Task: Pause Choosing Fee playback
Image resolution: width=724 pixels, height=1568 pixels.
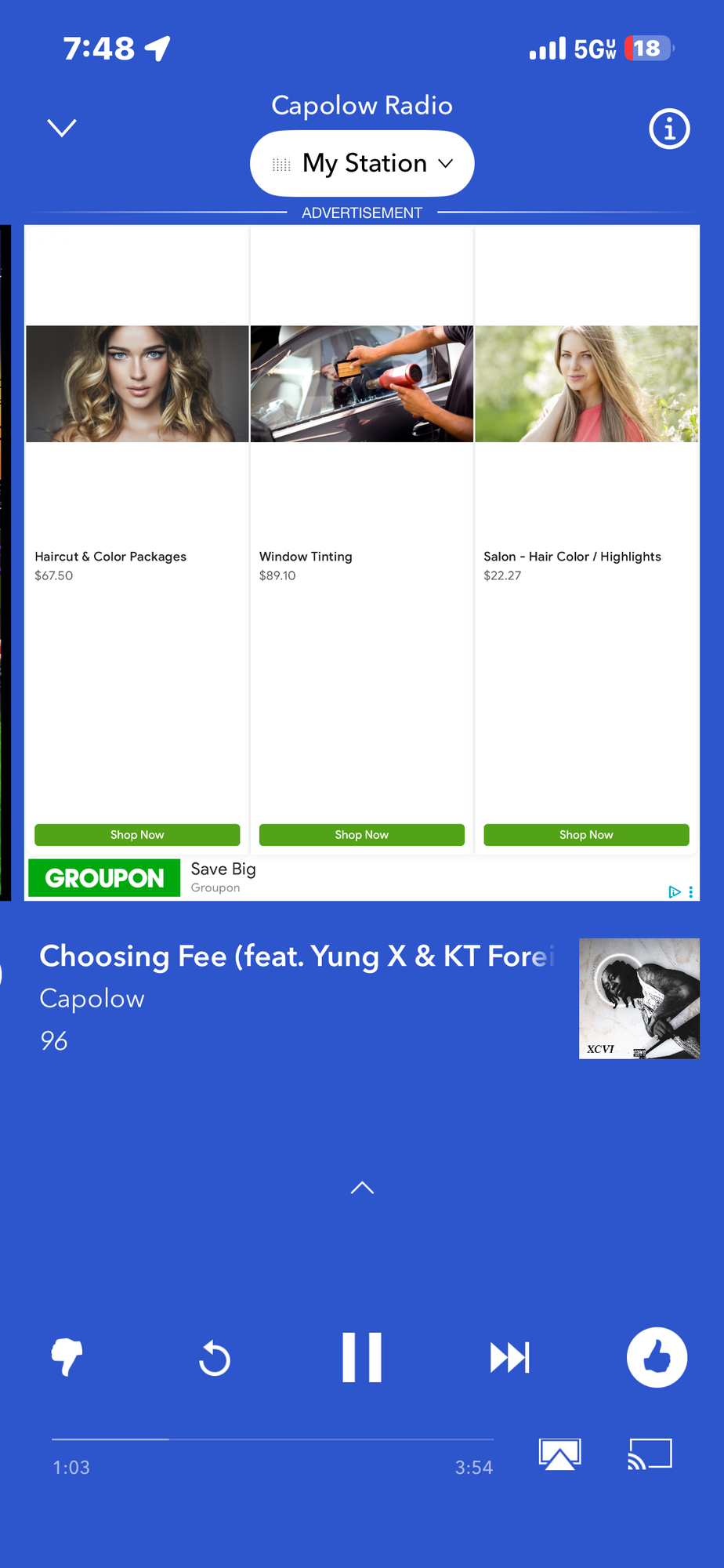Action: point(362,1357)
